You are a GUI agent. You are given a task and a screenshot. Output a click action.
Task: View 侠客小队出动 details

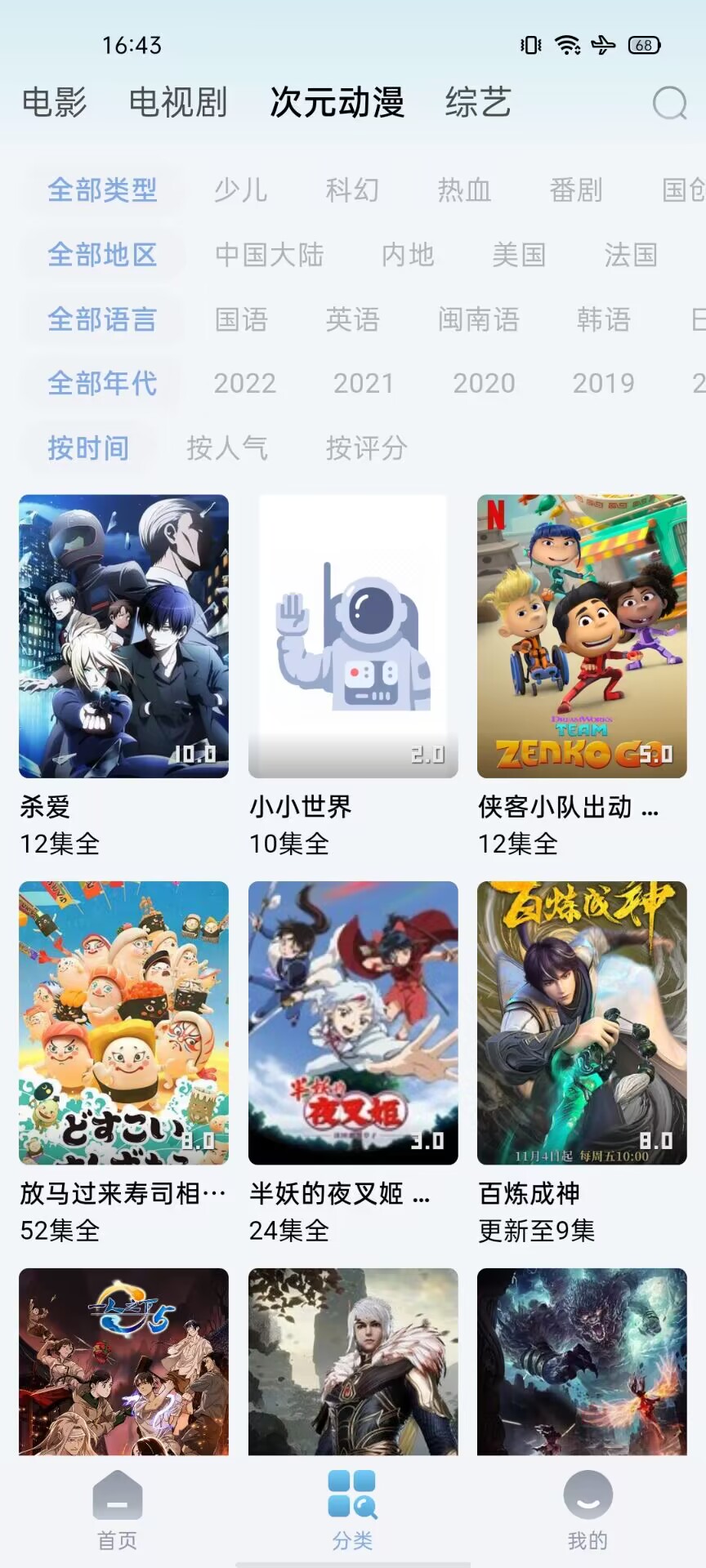(582, 636)
